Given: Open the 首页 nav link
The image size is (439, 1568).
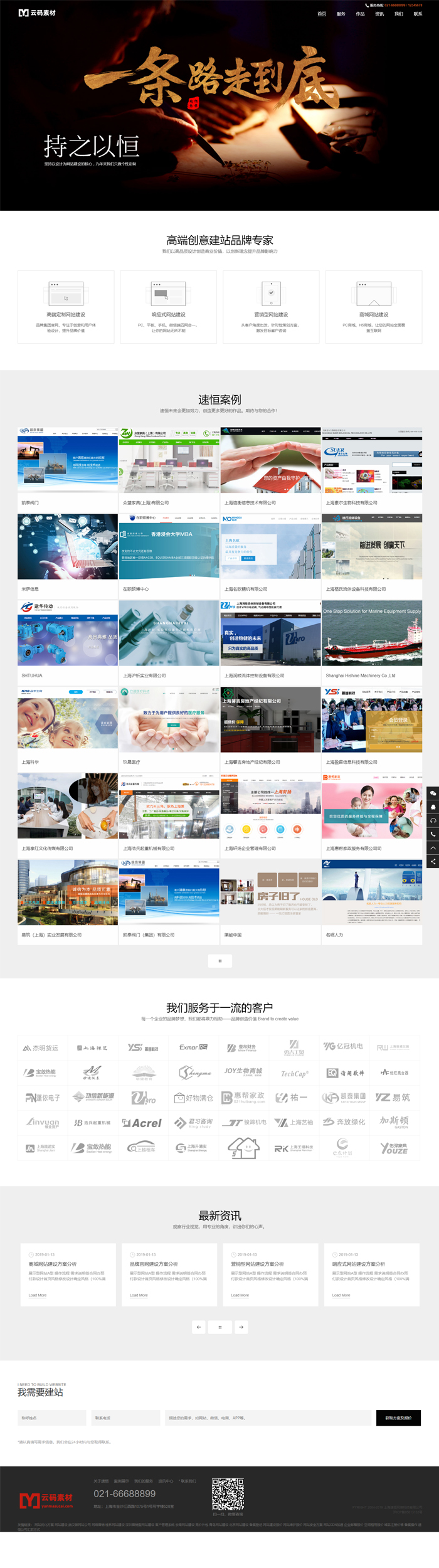Looking at the screenshot, I should (322, 14).
